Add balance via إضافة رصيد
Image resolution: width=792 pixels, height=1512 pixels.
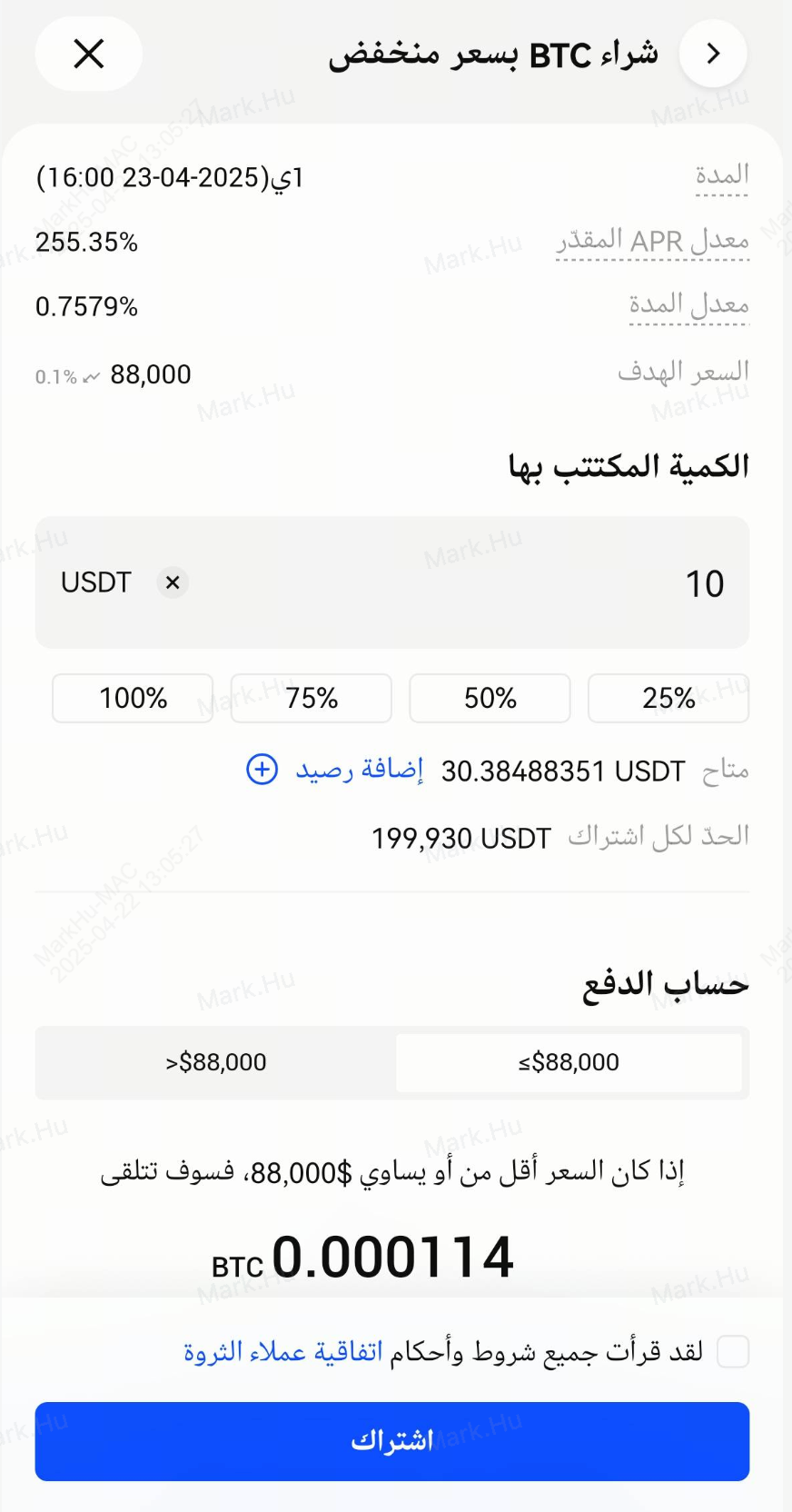pos(334,770)
